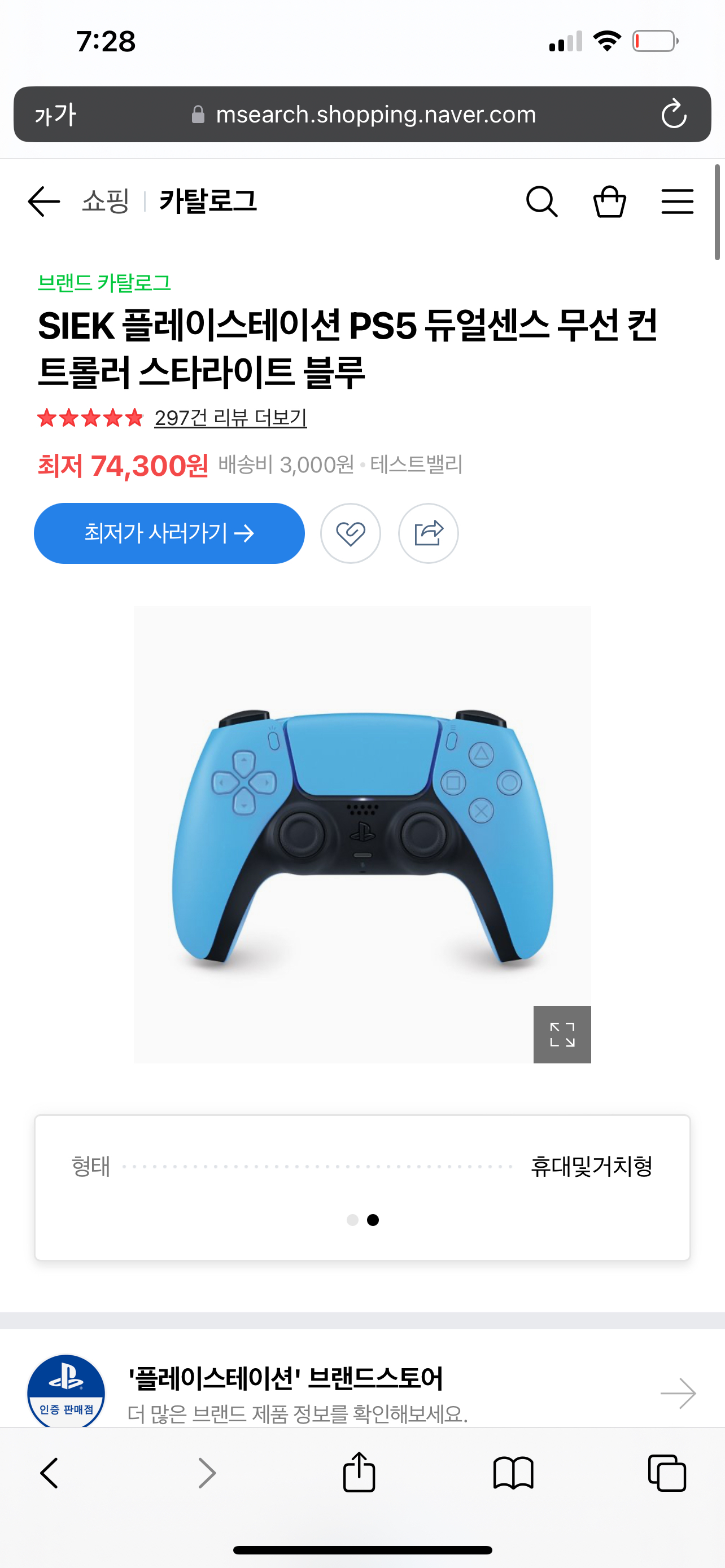Image resolution: width=725 pixels, height=1568 pixels.
Task: Open the shopping basket
Action: [609, 202]
